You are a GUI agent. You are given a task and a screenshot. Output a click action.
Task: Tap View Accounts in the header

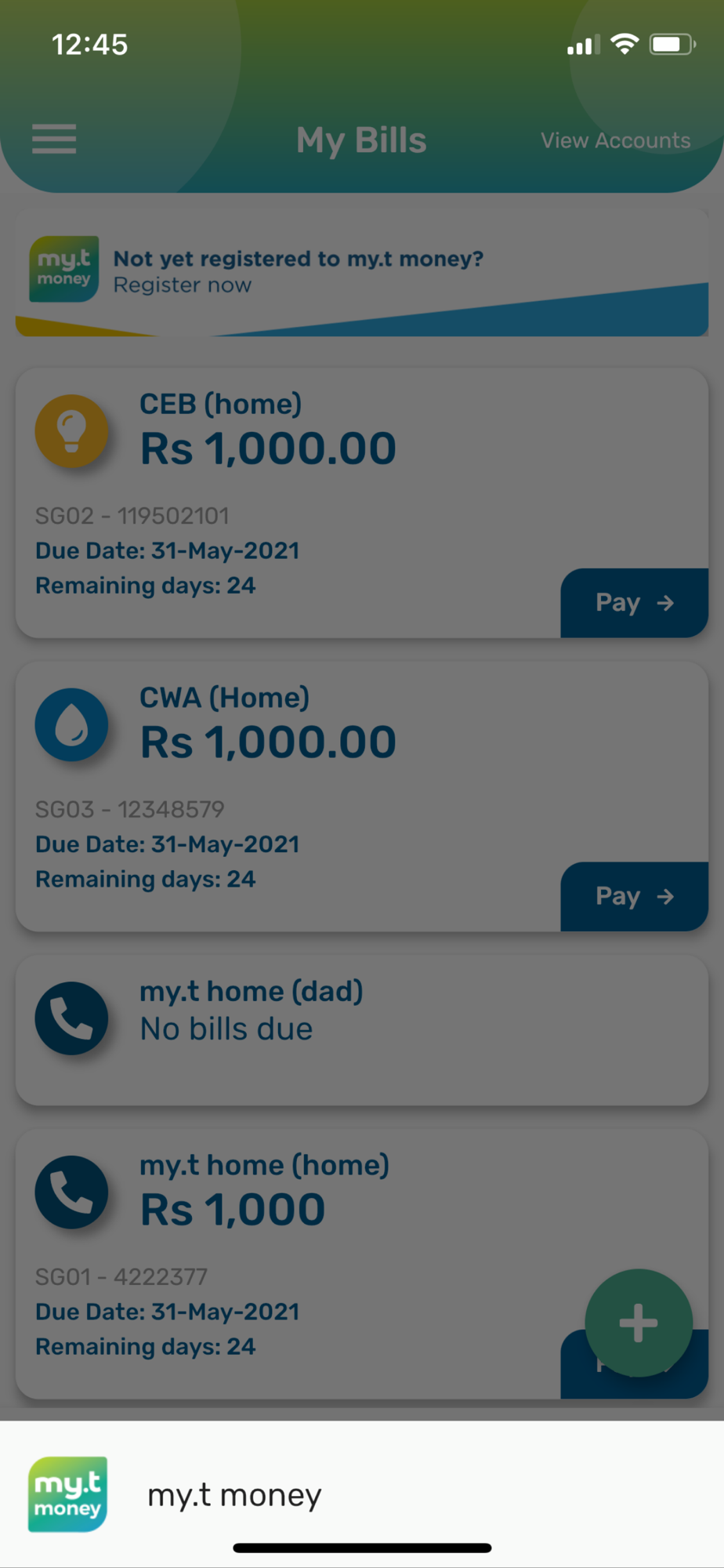pyautogui.click(x=615, y=140)
